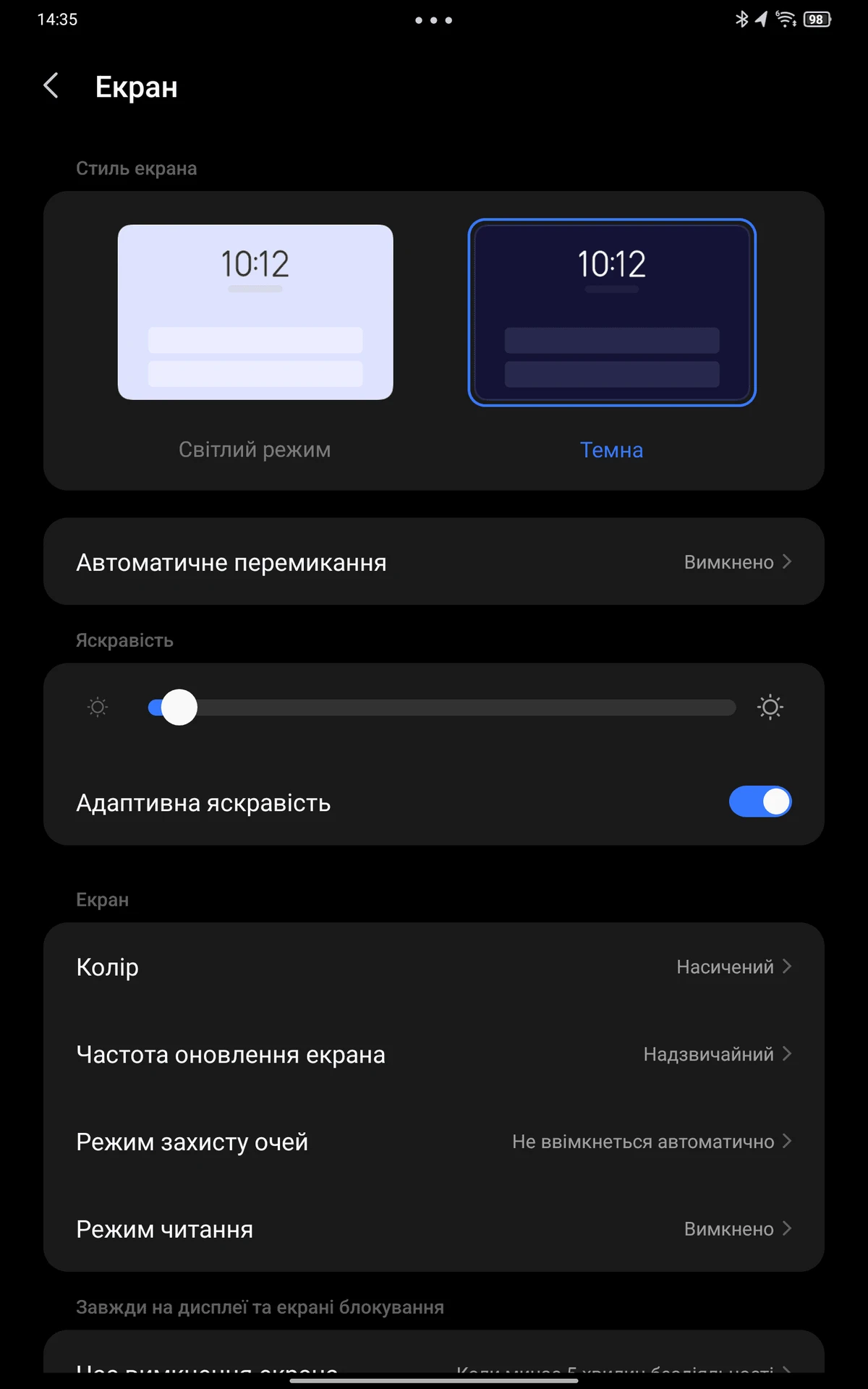Go back from the Екран settings
The image size is (868, 1389).
(51, 86)
